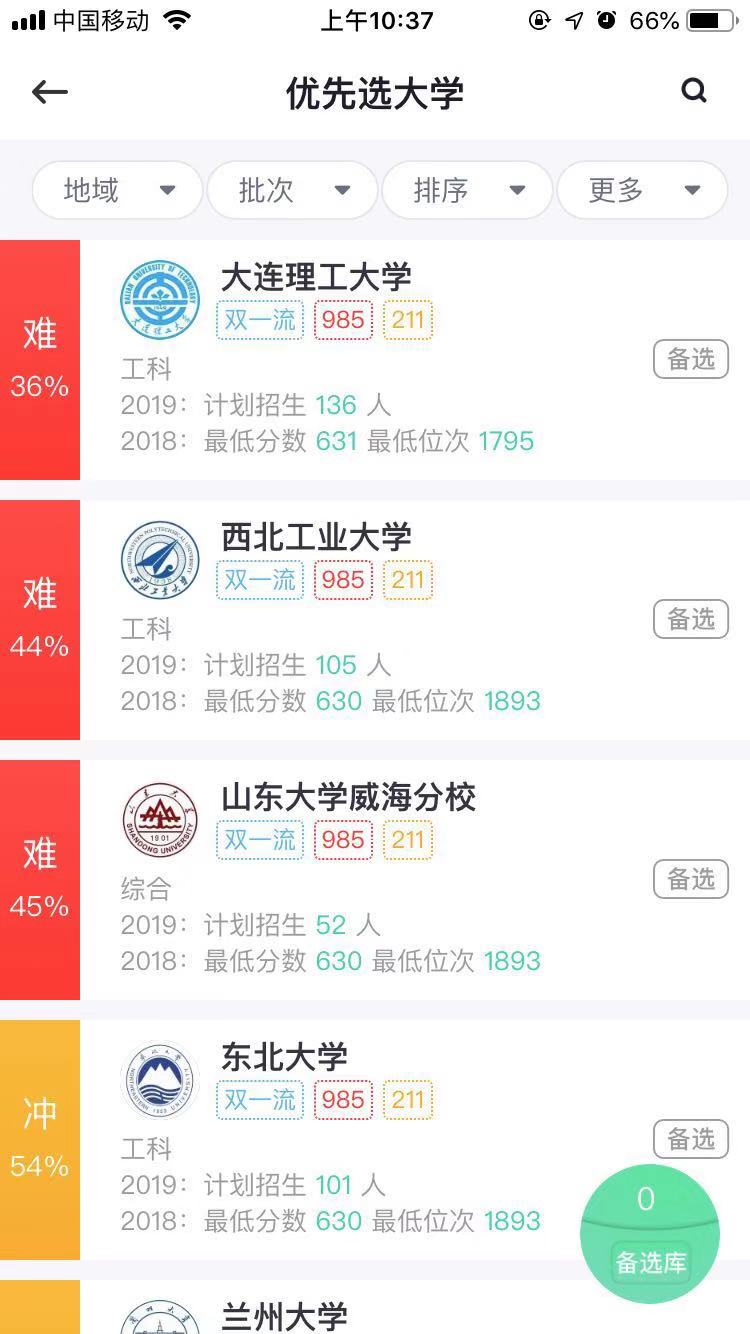Toggle 备选 for 大连理工大学
The width and height of the screenshot is (750, 1334).
click(690, 359)
